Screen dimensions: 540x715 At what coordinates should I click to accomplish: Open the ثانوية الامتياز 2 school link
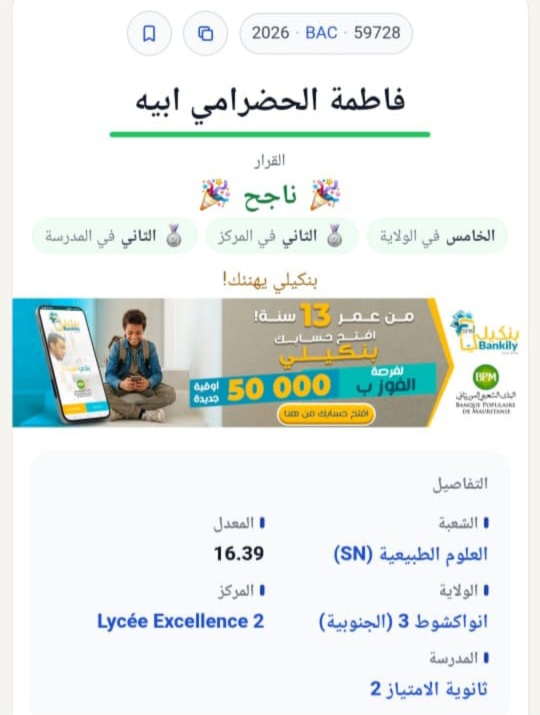coord(429,689)
